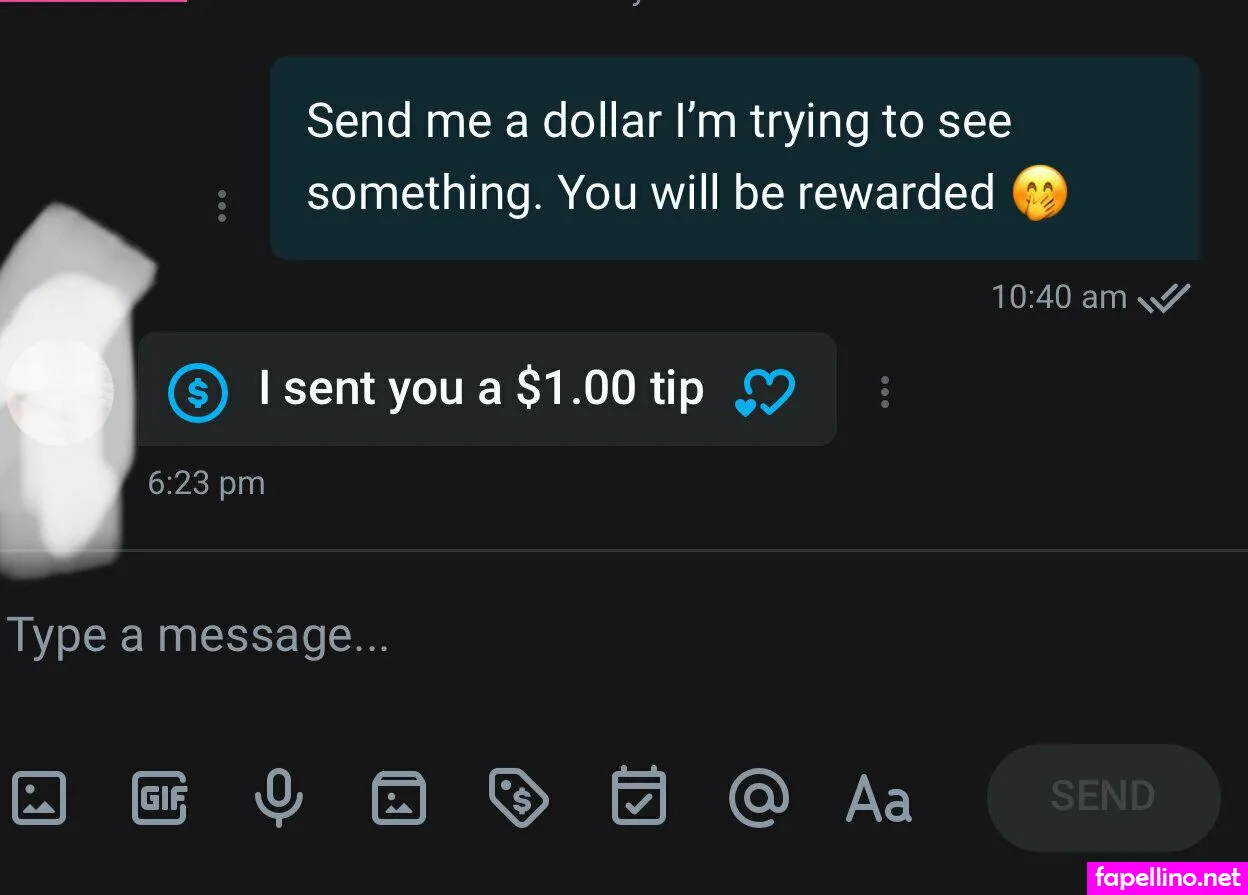Attach a photo with the image icon
The height and width of the screenshot is (895, 1248).
[x=39, y=798]
